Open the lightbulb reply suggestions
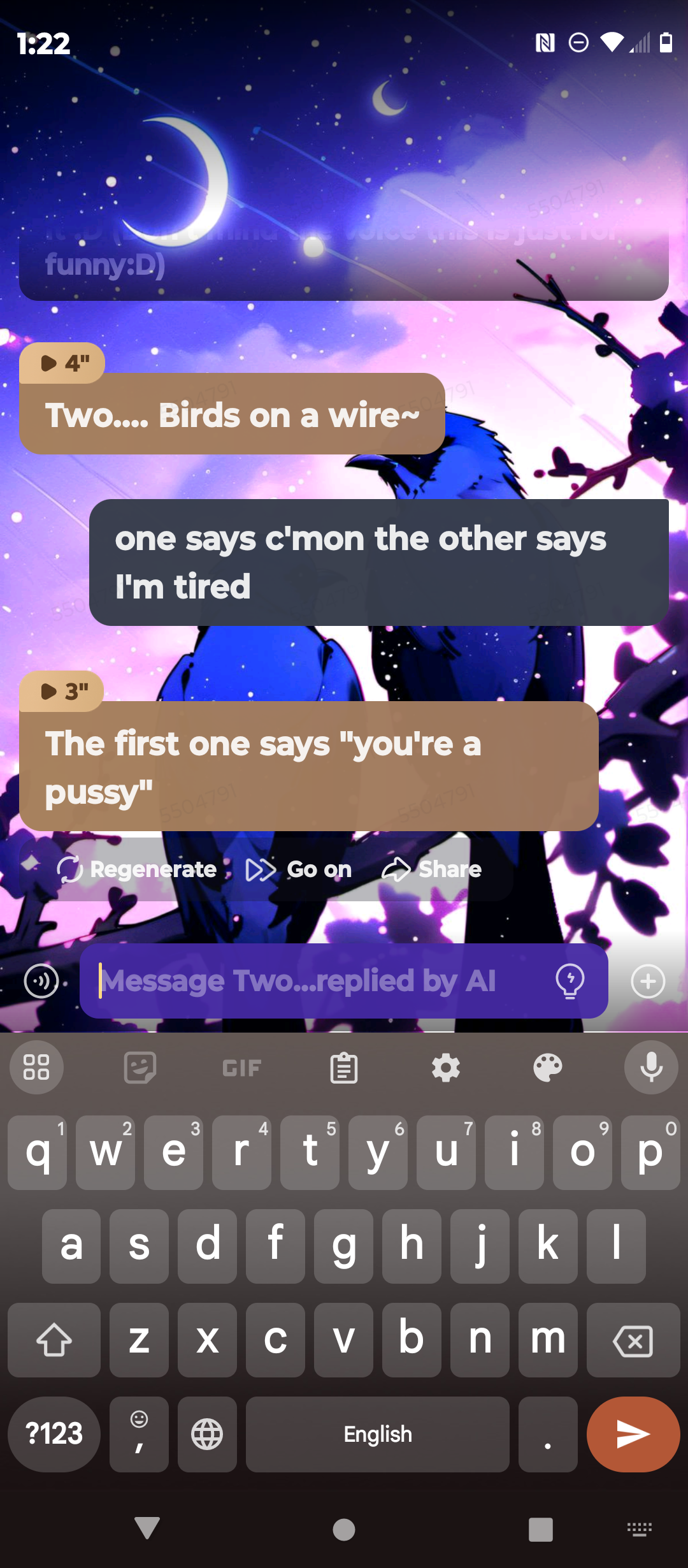 570,981
